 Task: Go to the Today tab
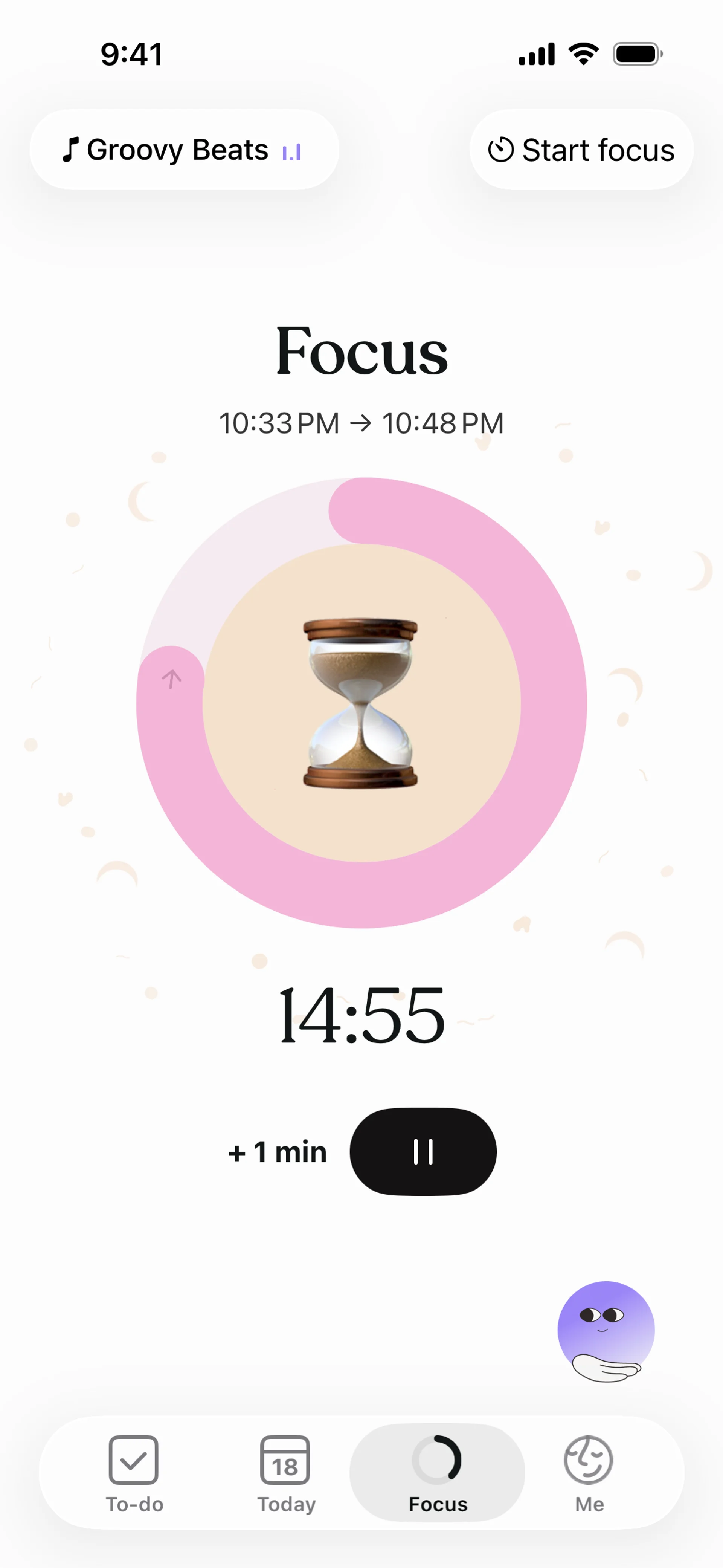coord(285,1473)
